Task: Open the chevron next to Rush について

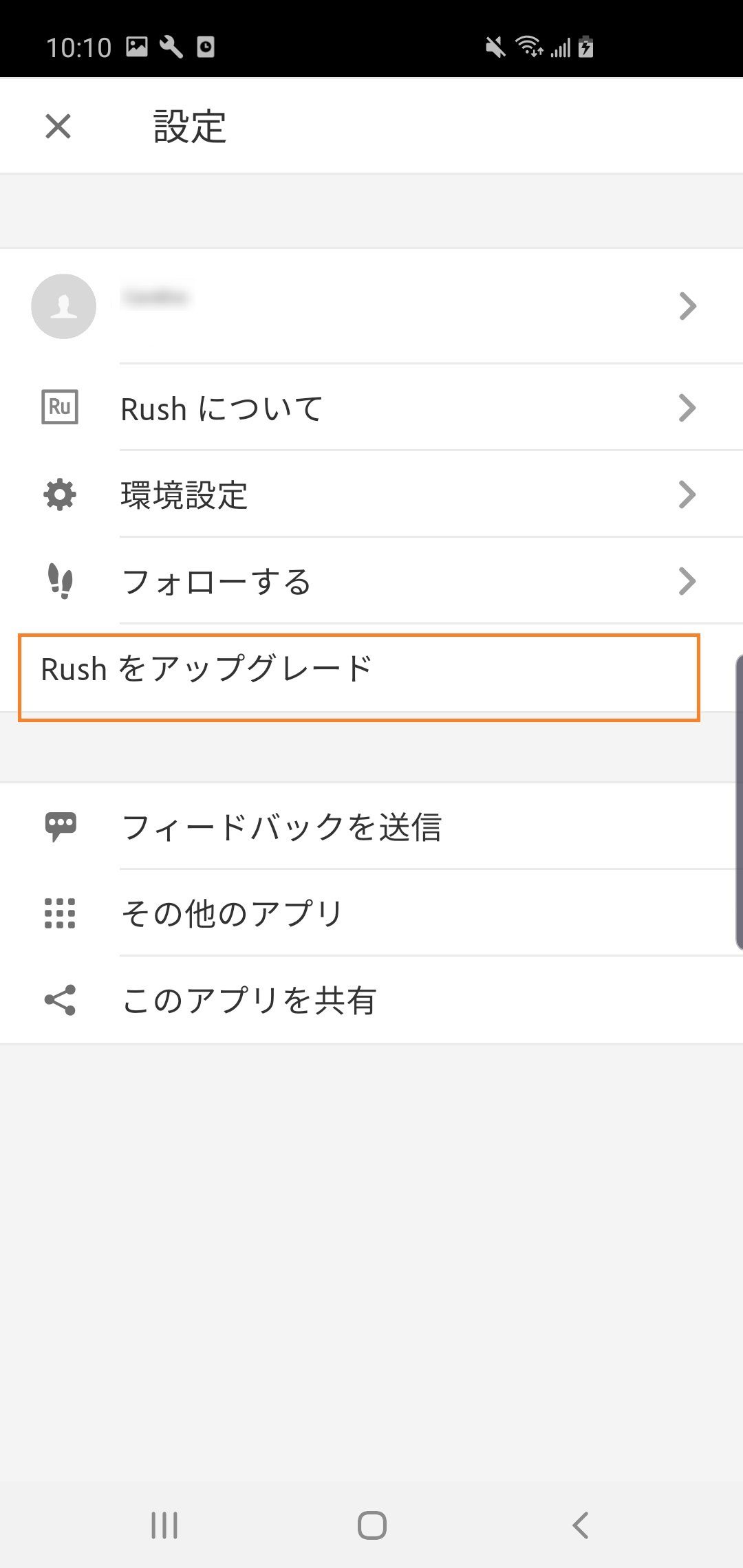Action: [687, 408]
